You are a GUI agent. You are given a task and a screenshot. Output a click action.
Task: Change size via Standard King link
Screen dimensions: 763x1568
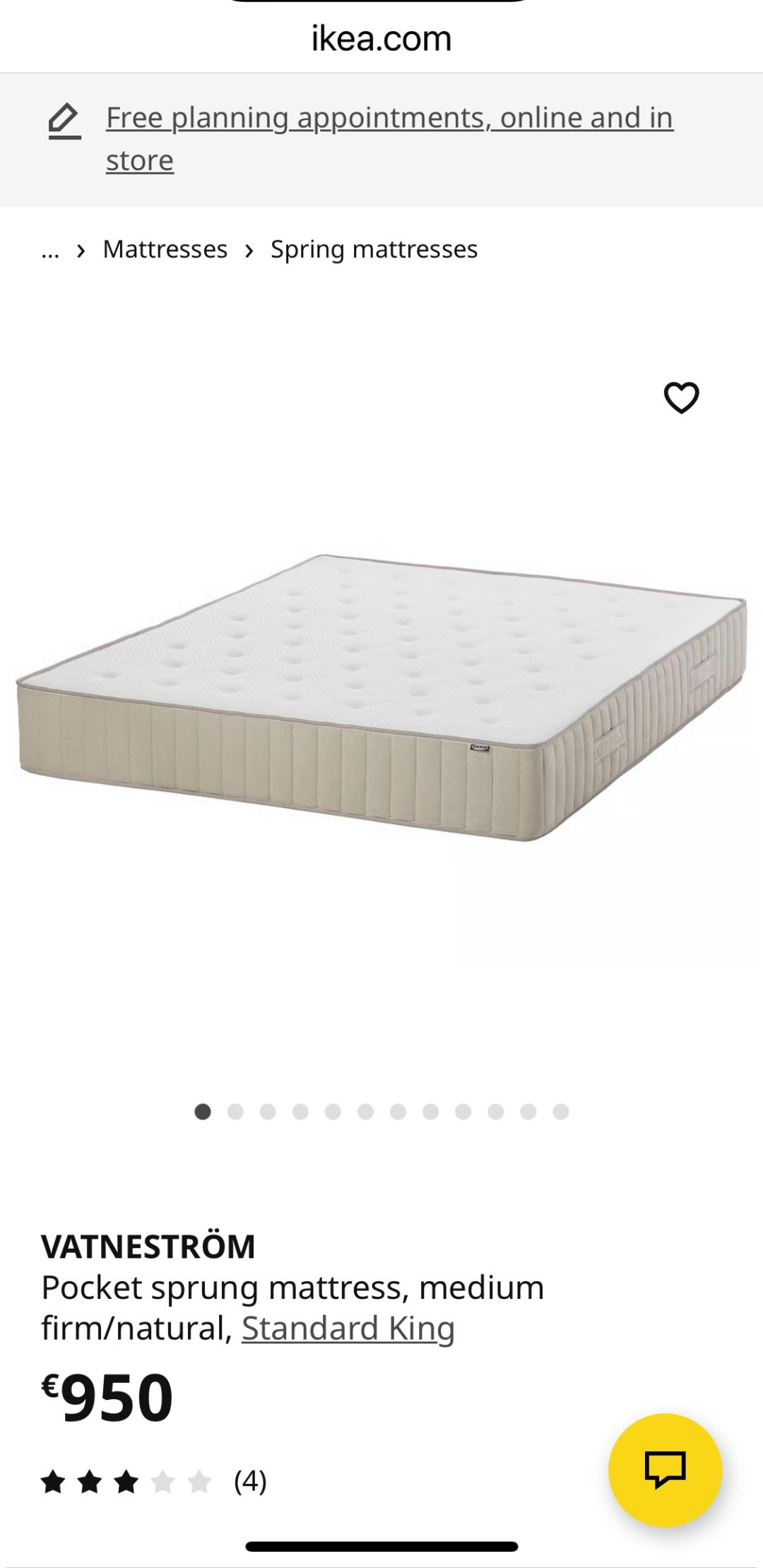pyautogui.click(x=348, y=1328)
